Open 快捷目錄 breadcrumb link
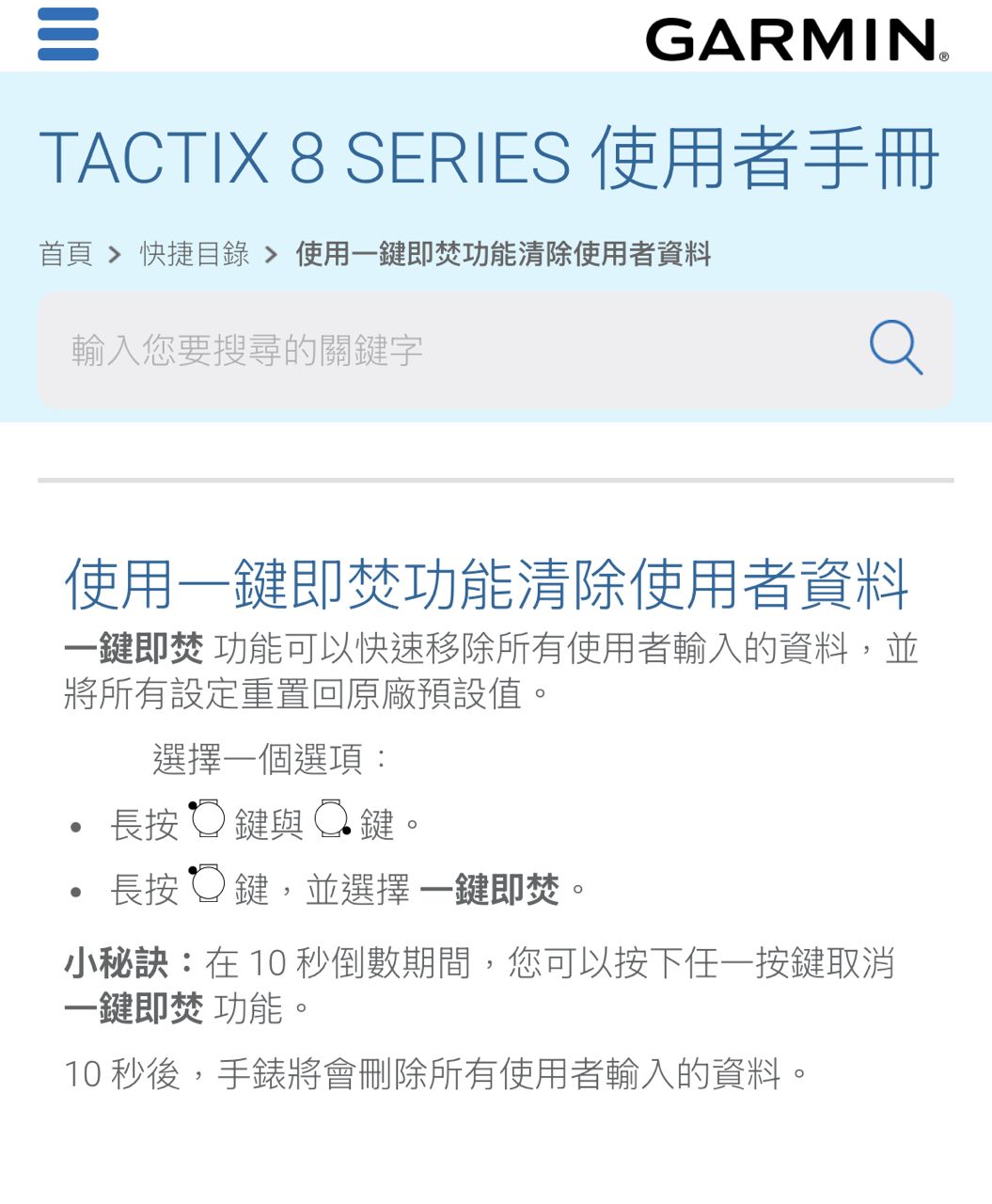 tap(195, 254)
